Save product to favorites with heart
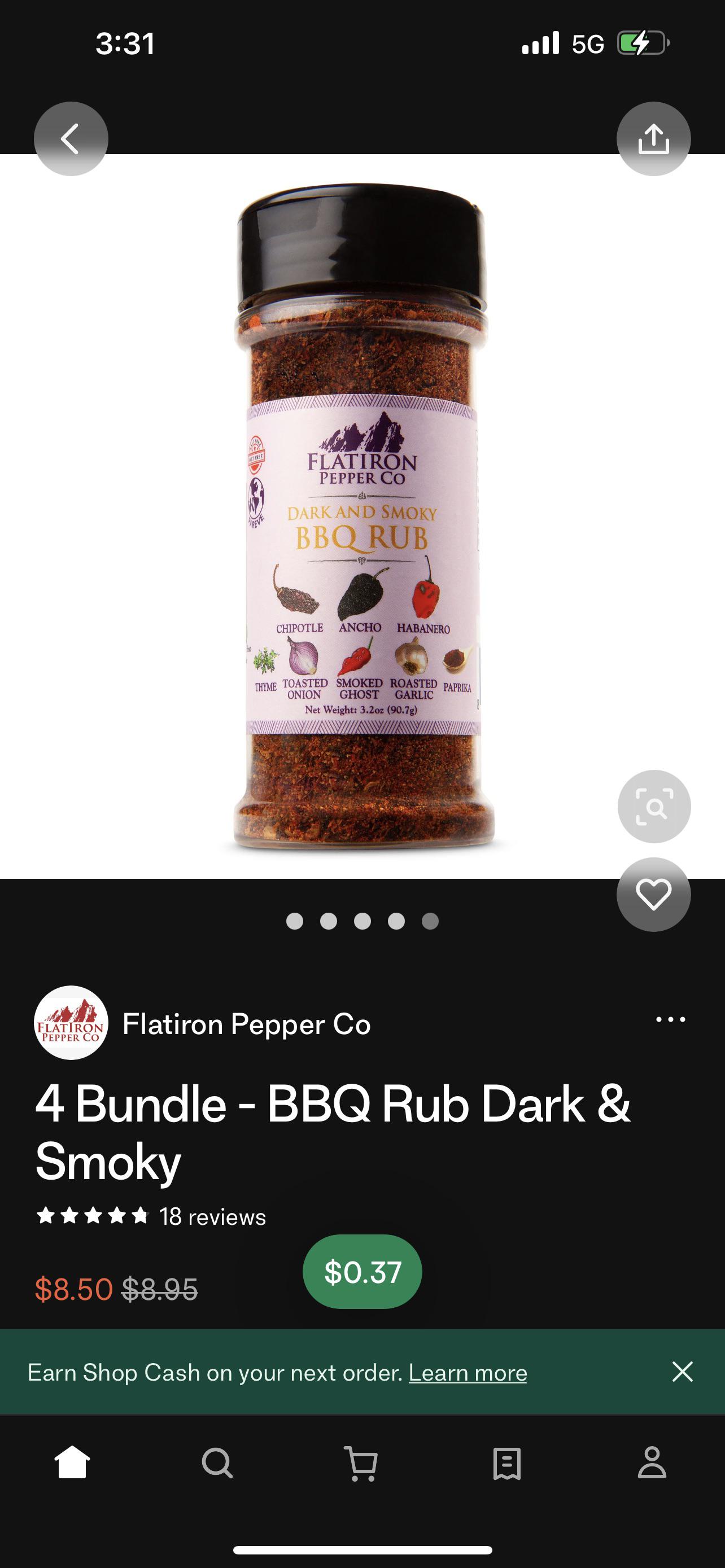This screenshot has height=1568, width=725. pyautogui.click(x=653, y=894)
